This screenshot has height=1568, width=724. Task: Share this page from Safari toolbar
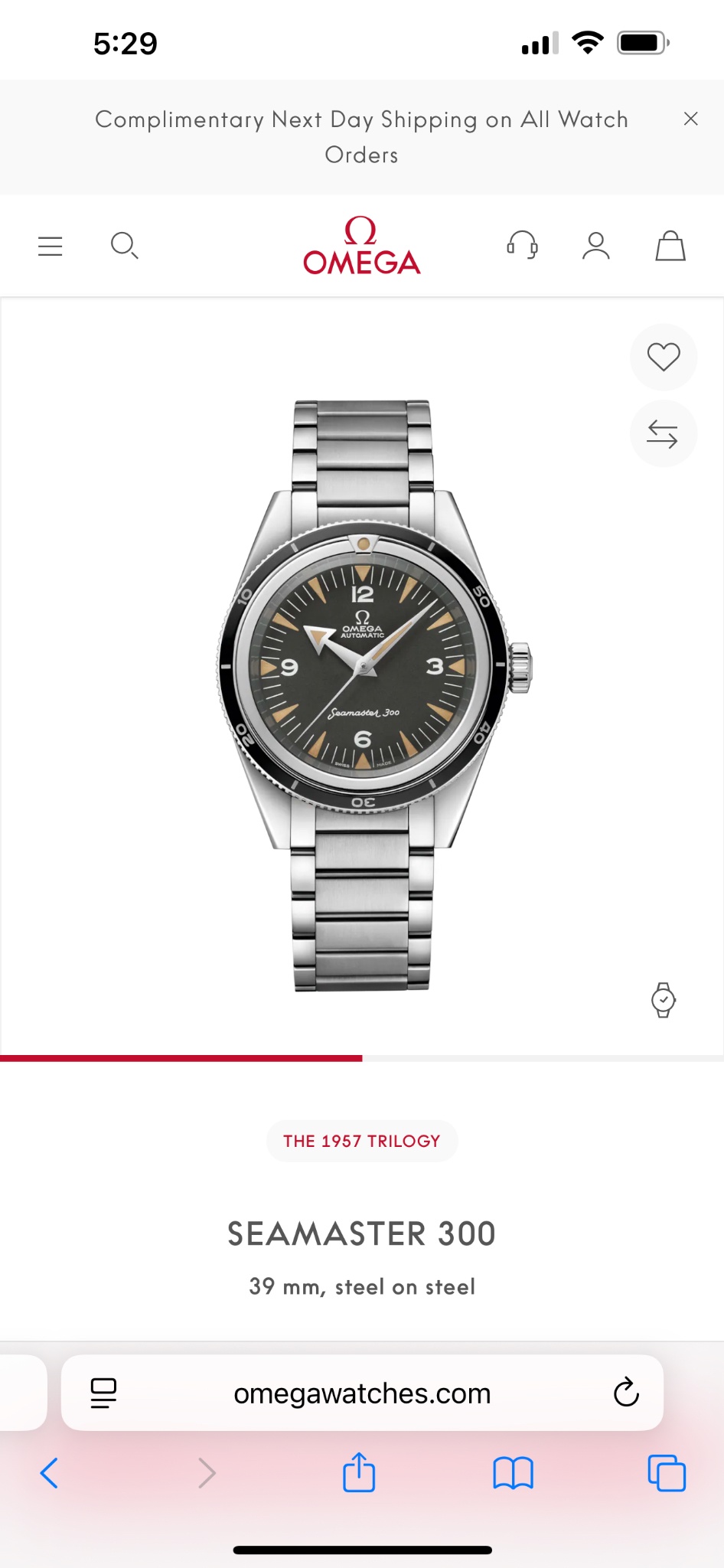pyautogui.click(x=359, y=1472)
